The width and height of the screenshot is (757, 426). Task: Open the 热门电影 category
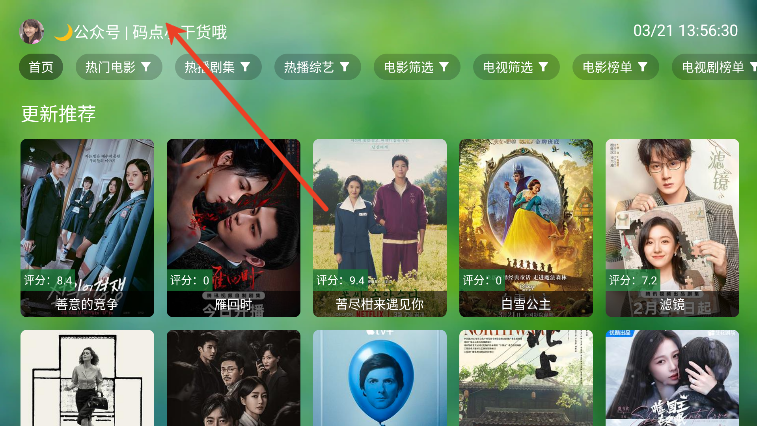(x=118, y=67)
